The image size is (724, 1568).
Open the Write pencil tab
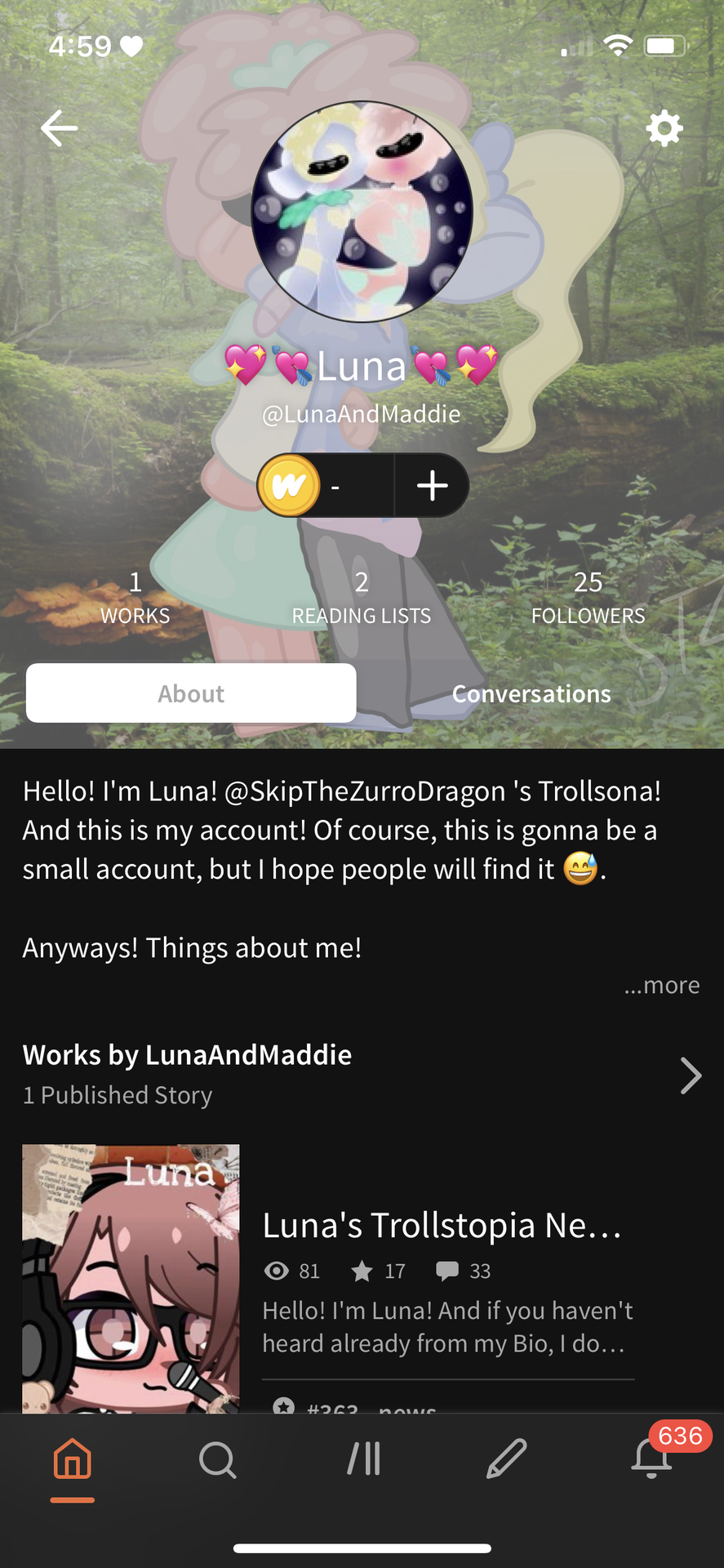[507, 1459]
